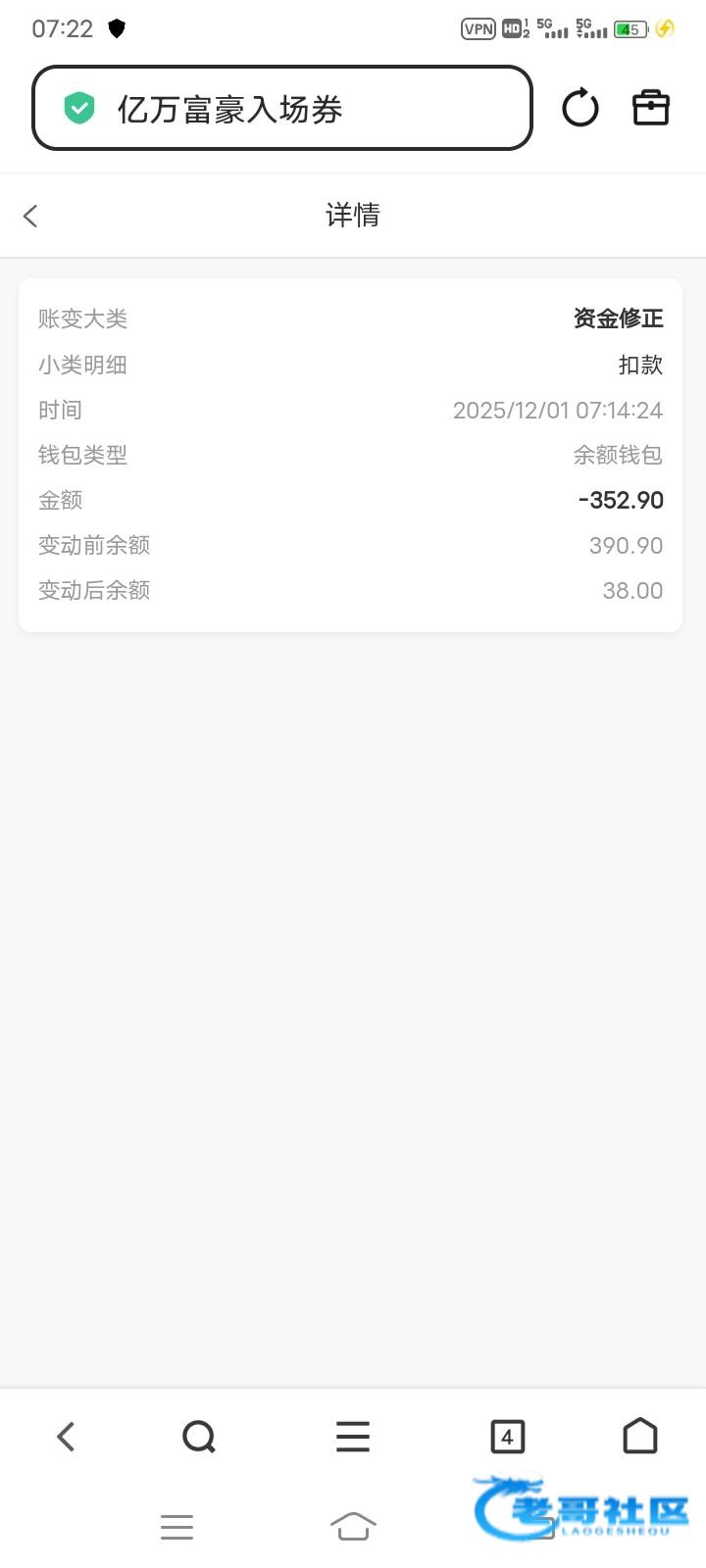Open the browser toolbox icon
Viewport: 706px width, 1568px height.
click(x=650, y=108)
